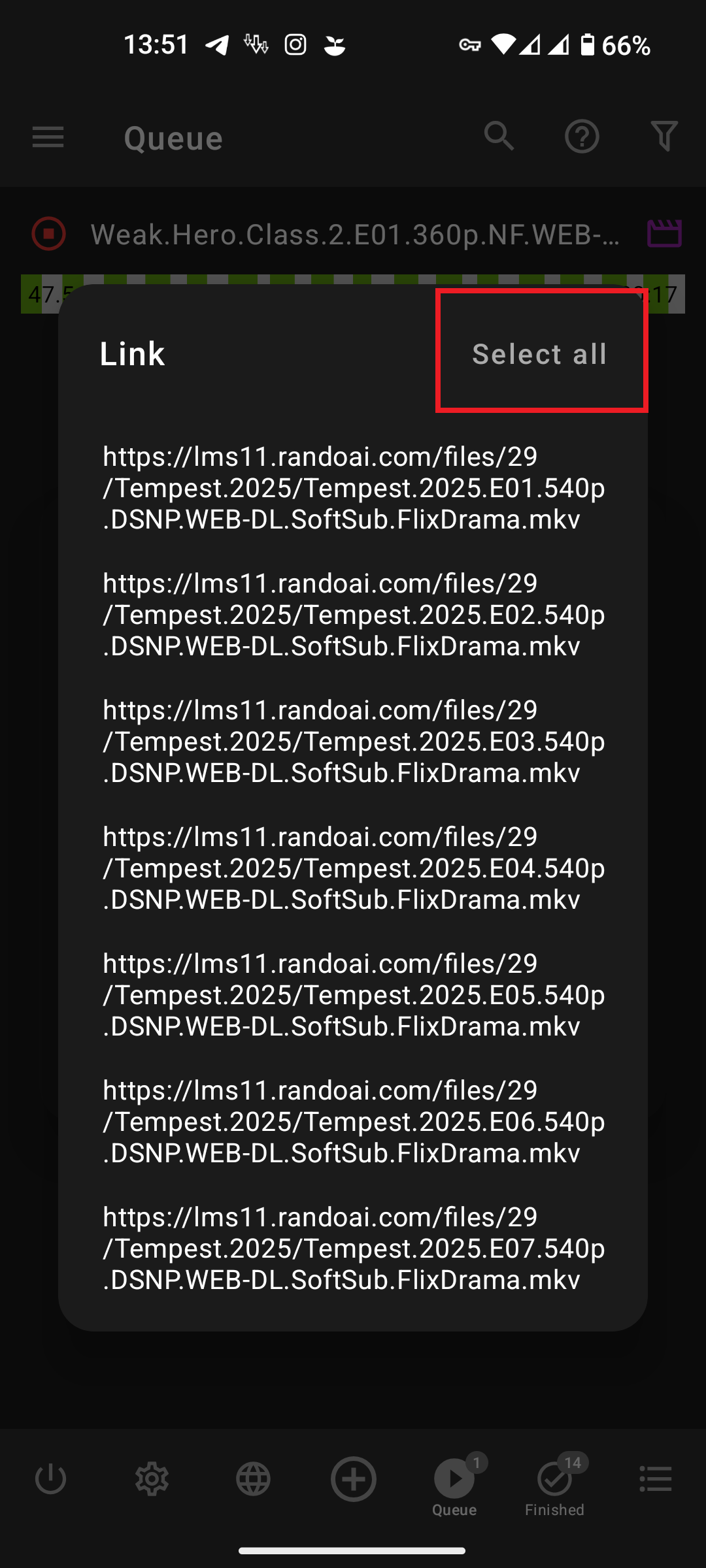The width and height of the screenshot is (706, 1568).
Task: Tap the Tempest.2025.E05 link
Action: (353, 995)
